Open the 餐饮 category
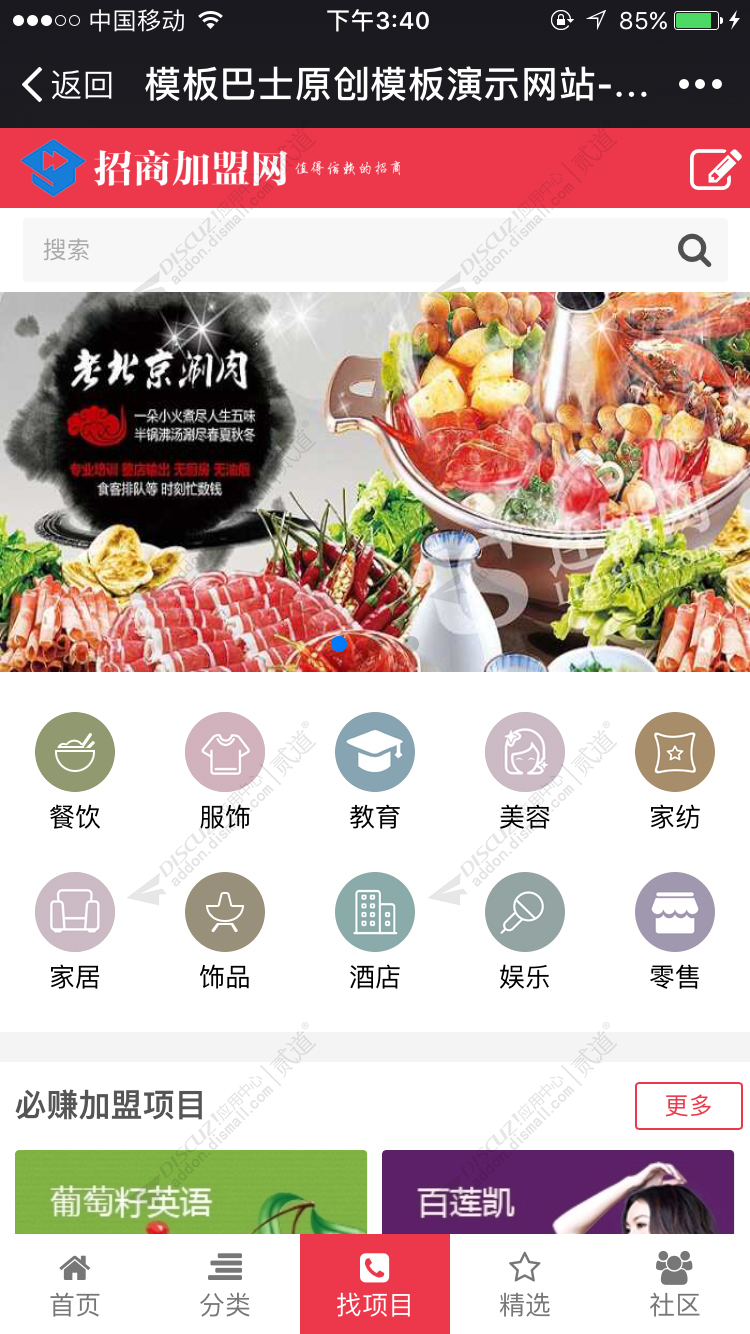Viewport: 750px width, 1334px height. pos(75,771)
